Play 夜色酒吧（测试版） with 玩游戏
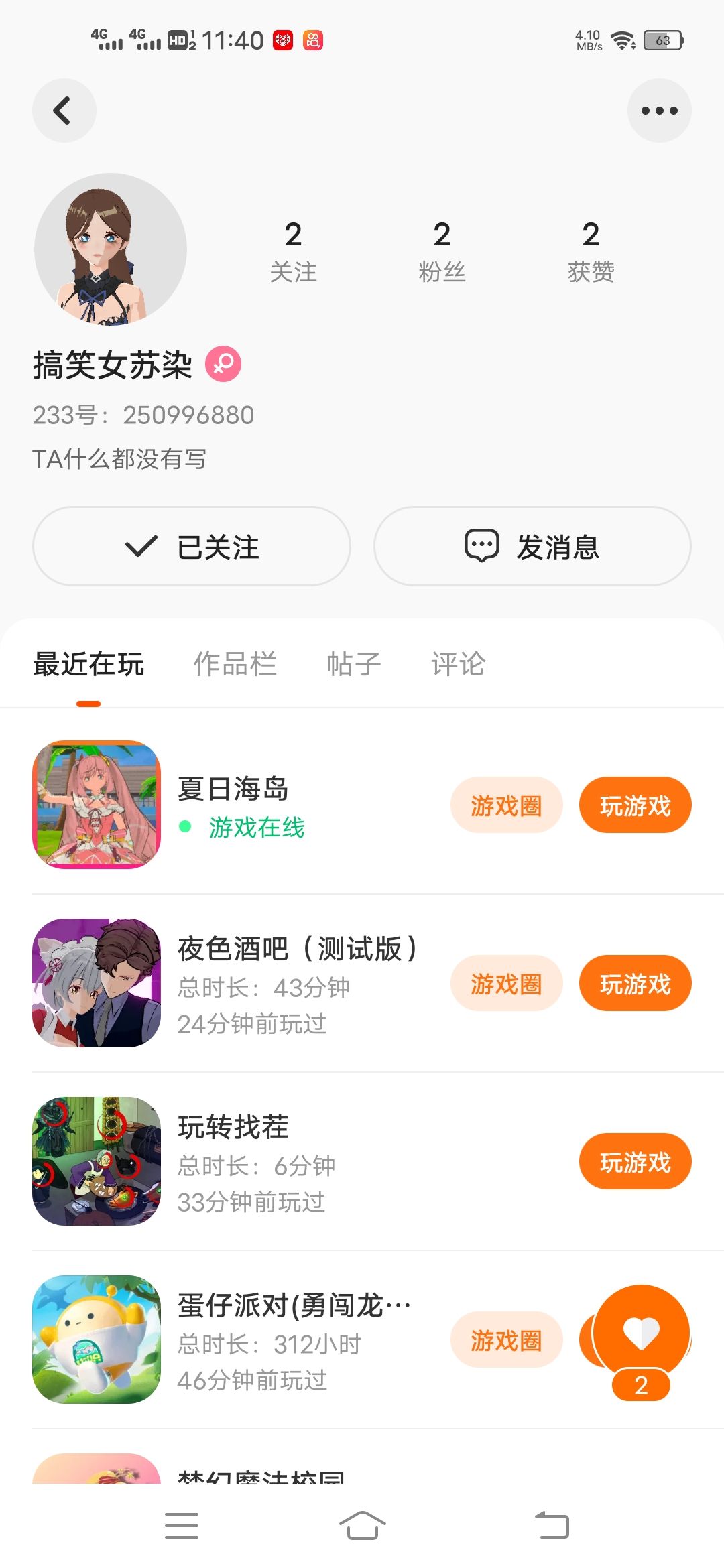 635,984
